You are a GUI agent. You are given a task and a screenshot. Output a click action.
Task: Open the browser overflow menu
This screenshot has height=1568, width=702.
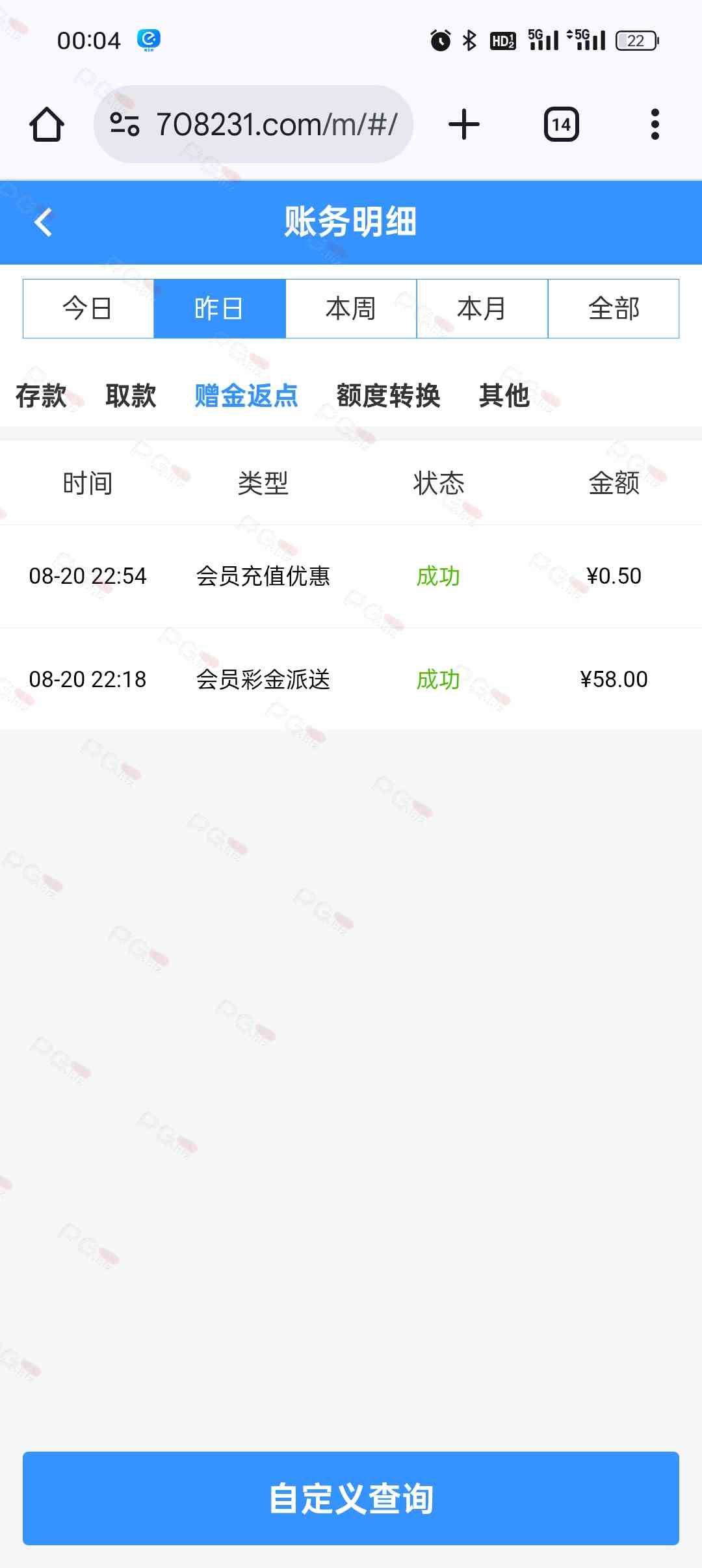[655, 124]
